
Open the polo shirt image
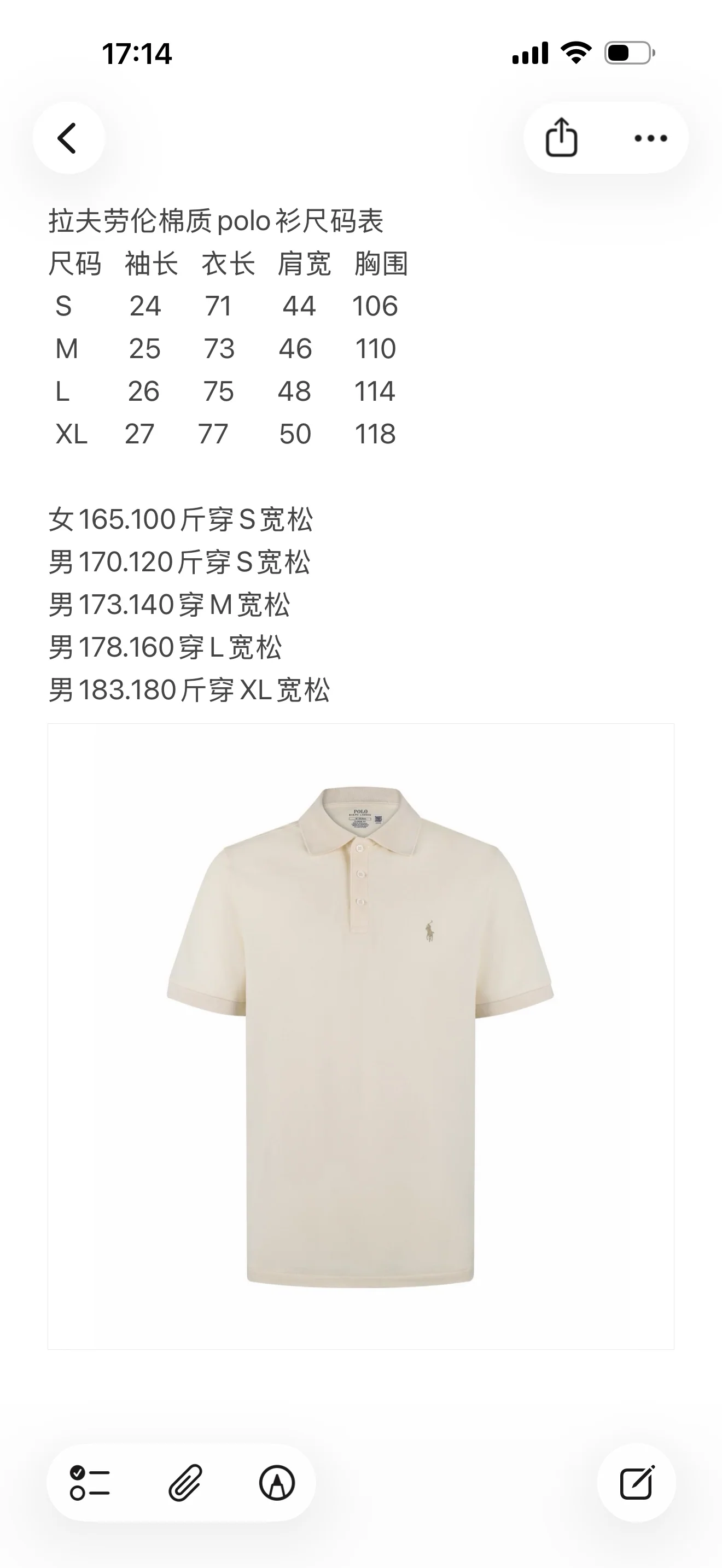tap(360, 1036)
